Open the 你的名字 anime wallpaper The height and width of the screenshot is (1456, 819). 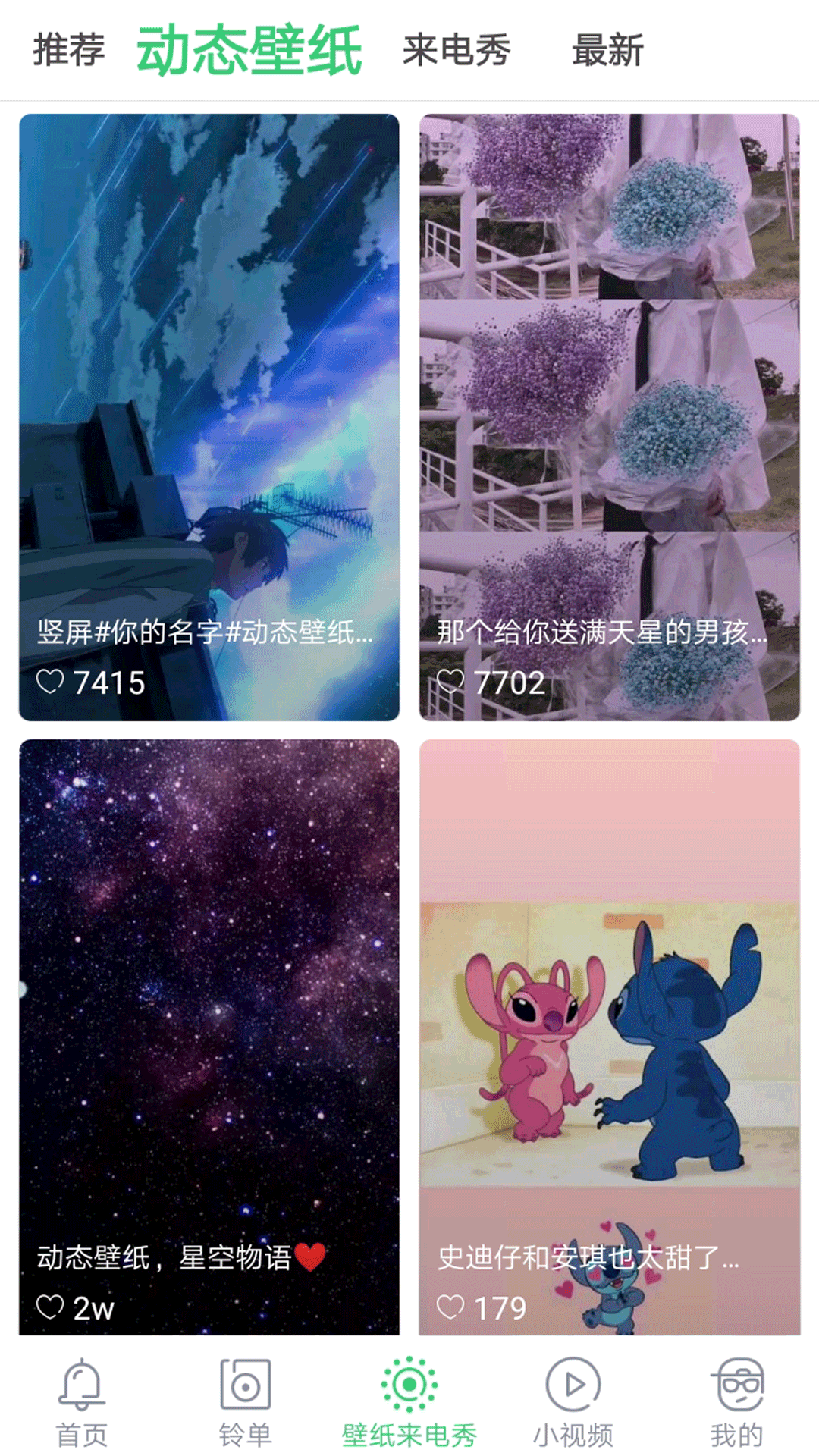pyautogui.click(x=209, y=379)
